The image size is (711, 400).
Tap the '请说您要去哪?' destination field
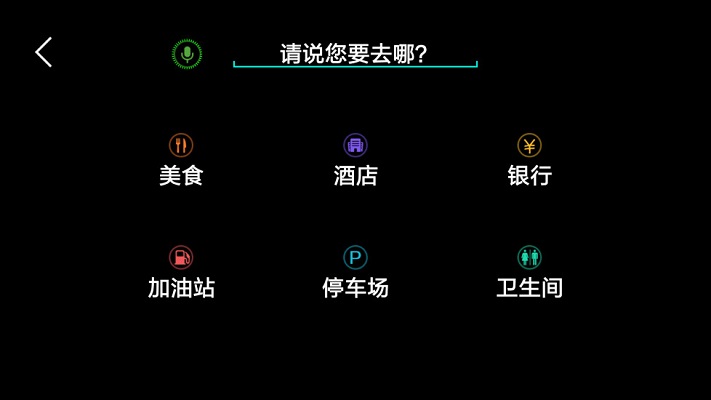354,54
